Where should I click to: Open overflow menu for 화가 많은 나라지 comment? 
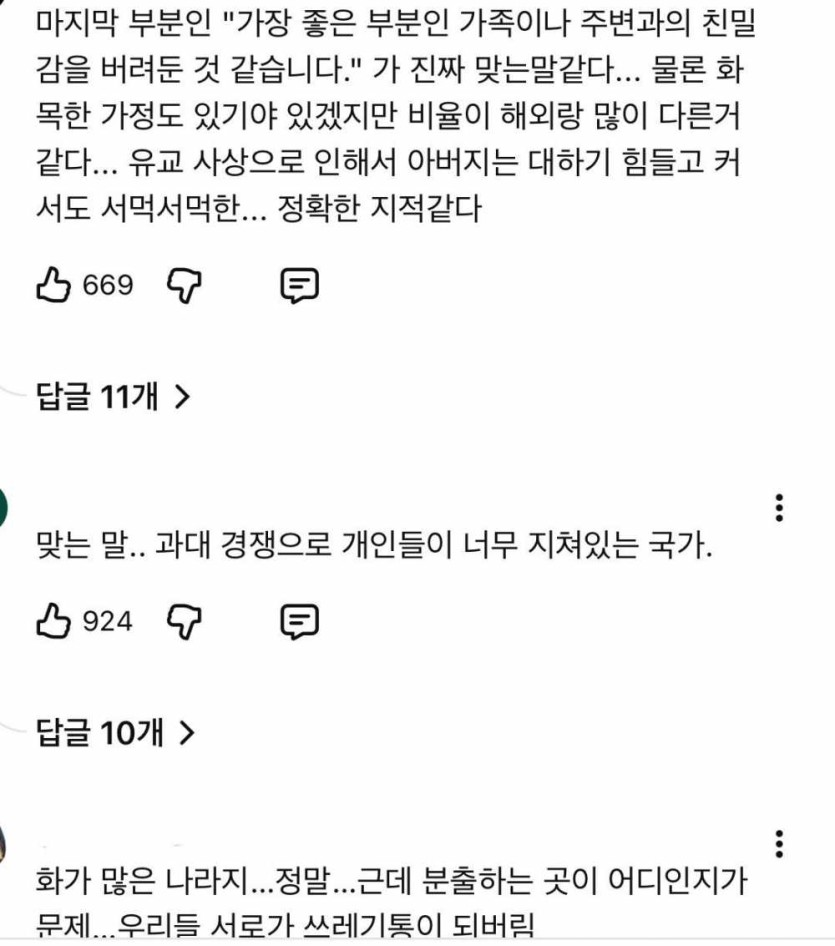780,844
